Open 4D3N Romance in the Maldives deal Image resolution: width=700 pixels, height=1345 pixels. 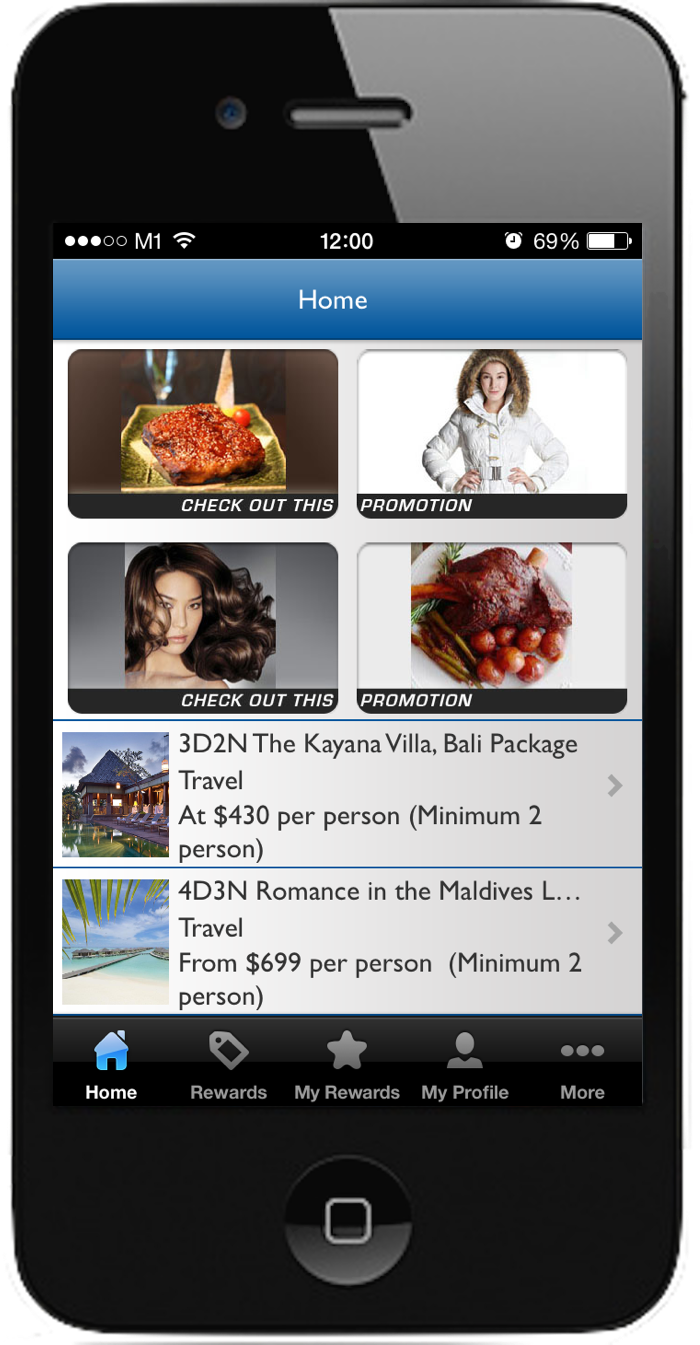click(x=347, y=942)
